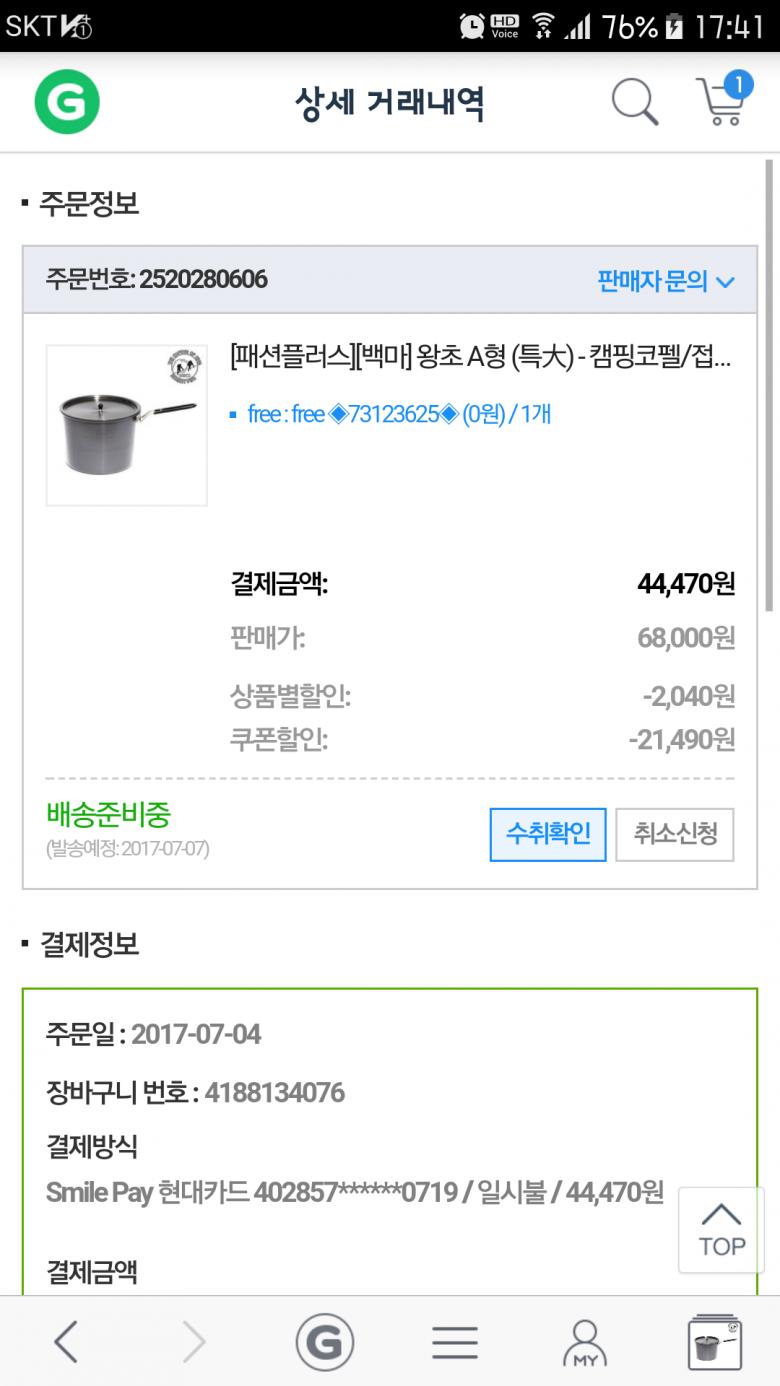Open the camping pot product image
The height and width of the screenshot is (1386, 780).
[x=127, y=425]
